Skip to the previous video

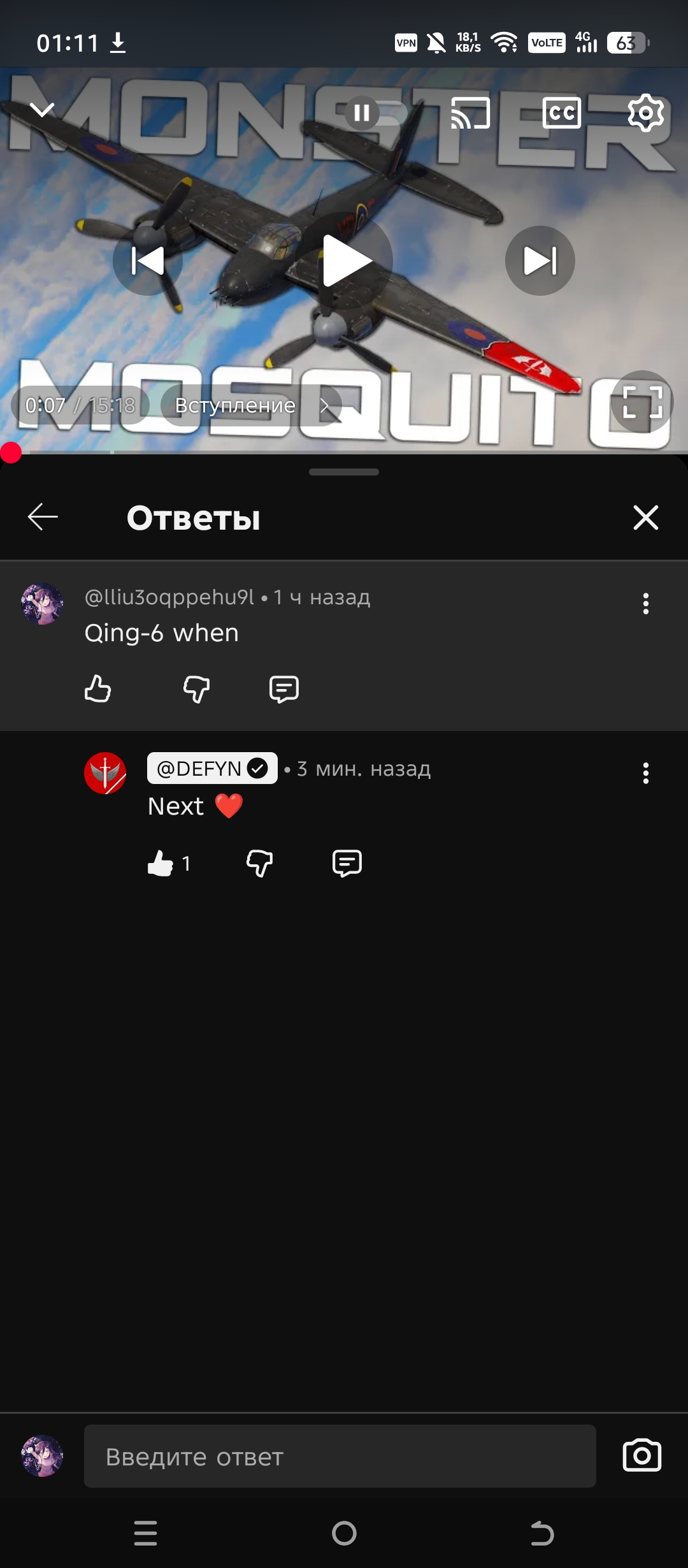point(148,261)
